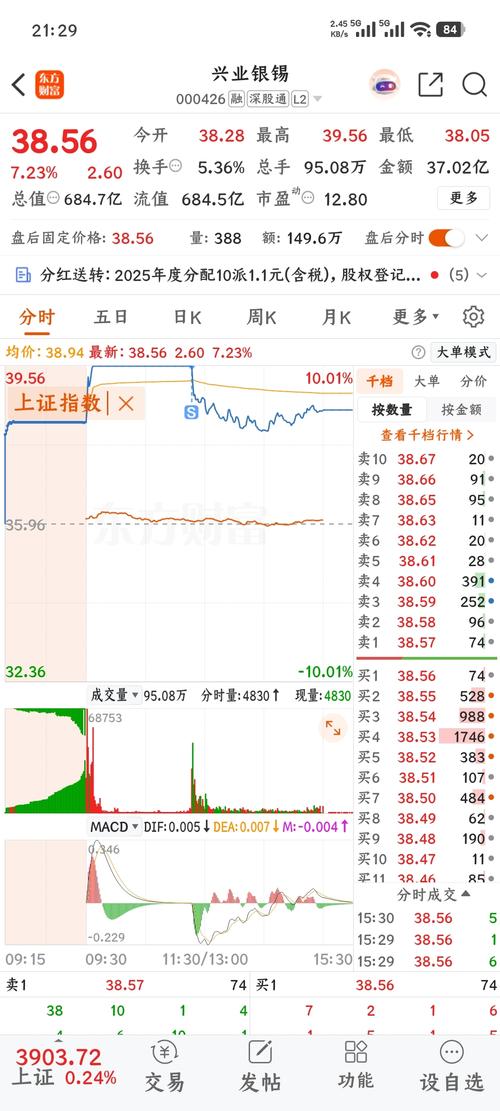The width and height of the screenshot is (500, 1111).
Task: Open chart settings gear
Action: [473, 317]
